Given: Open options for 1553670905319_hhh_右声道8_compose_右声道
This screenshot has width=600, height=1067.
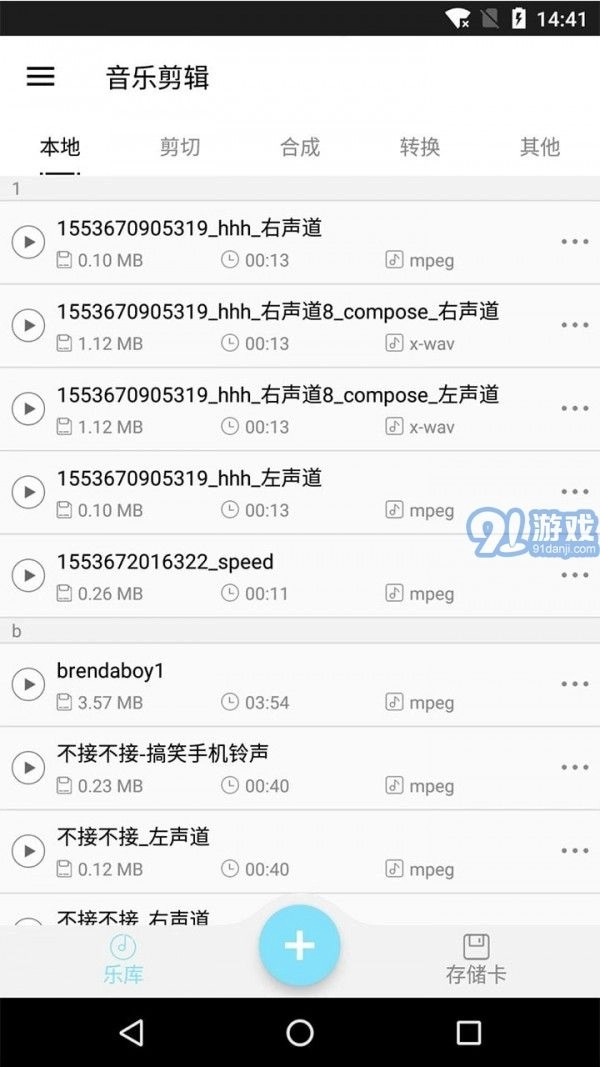Looking at the screenshot, I should click(574, 325).
